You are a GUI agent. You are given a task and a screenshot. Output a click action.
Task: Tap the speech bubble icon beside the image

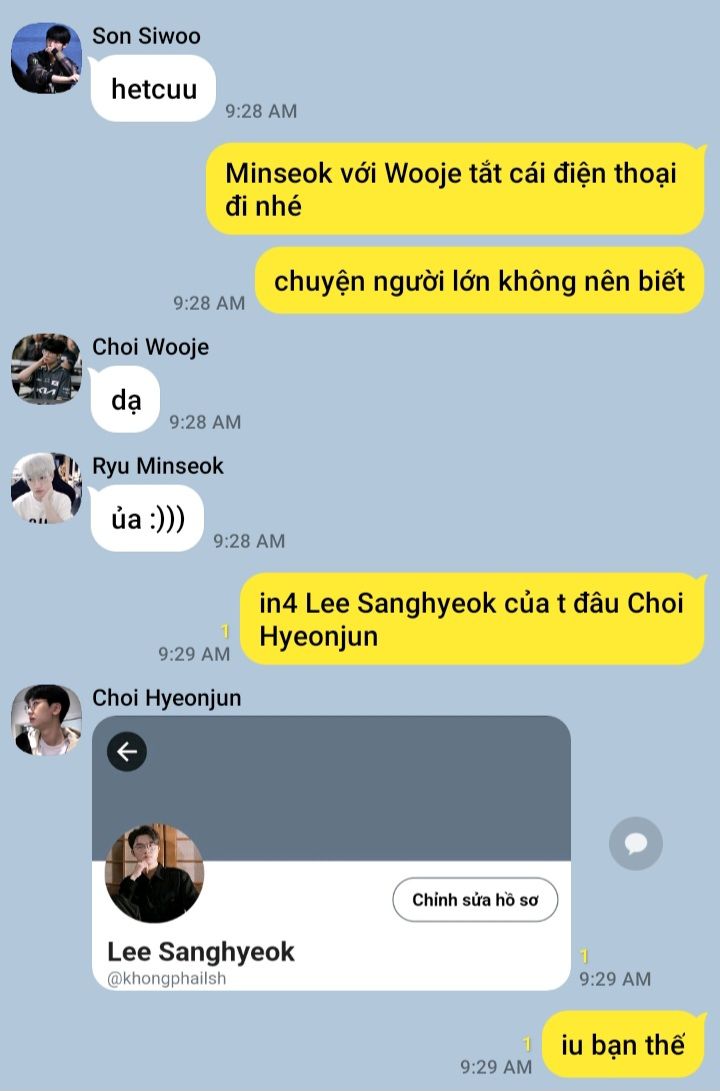pyautogui.click(x=635, y=844)
